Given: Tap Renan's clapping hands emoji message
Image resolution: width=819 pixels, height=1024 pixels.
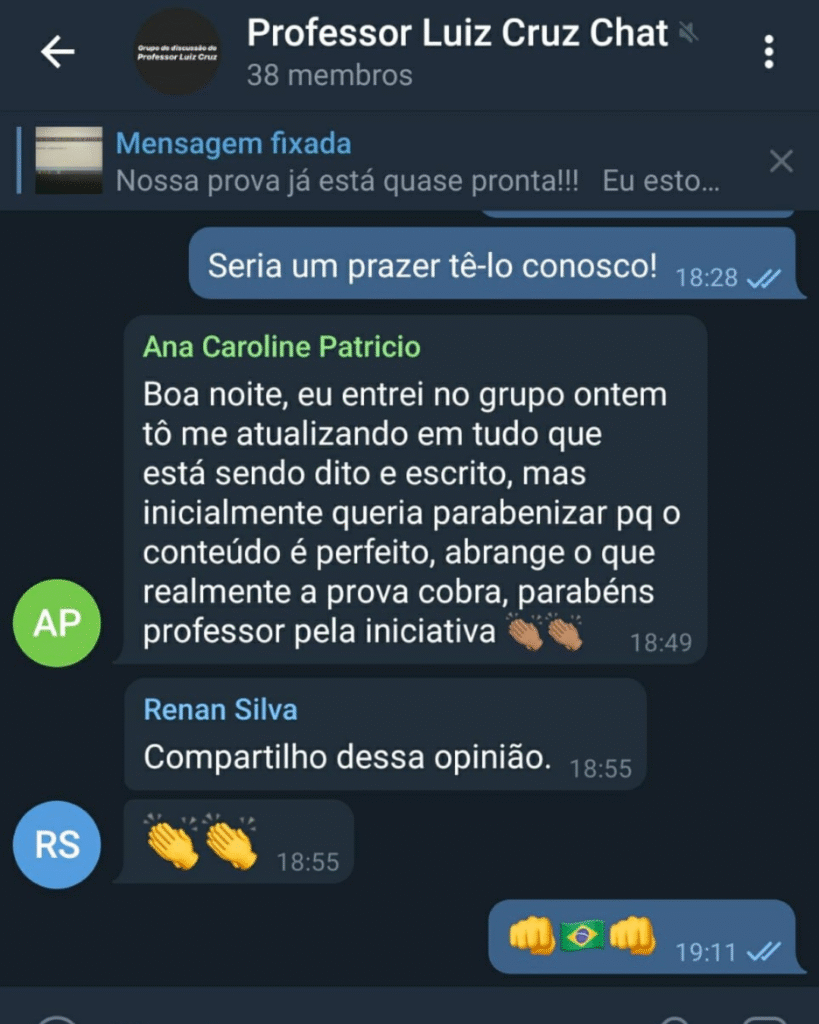Looking at the screenshot, I should (x=202, y=842).
